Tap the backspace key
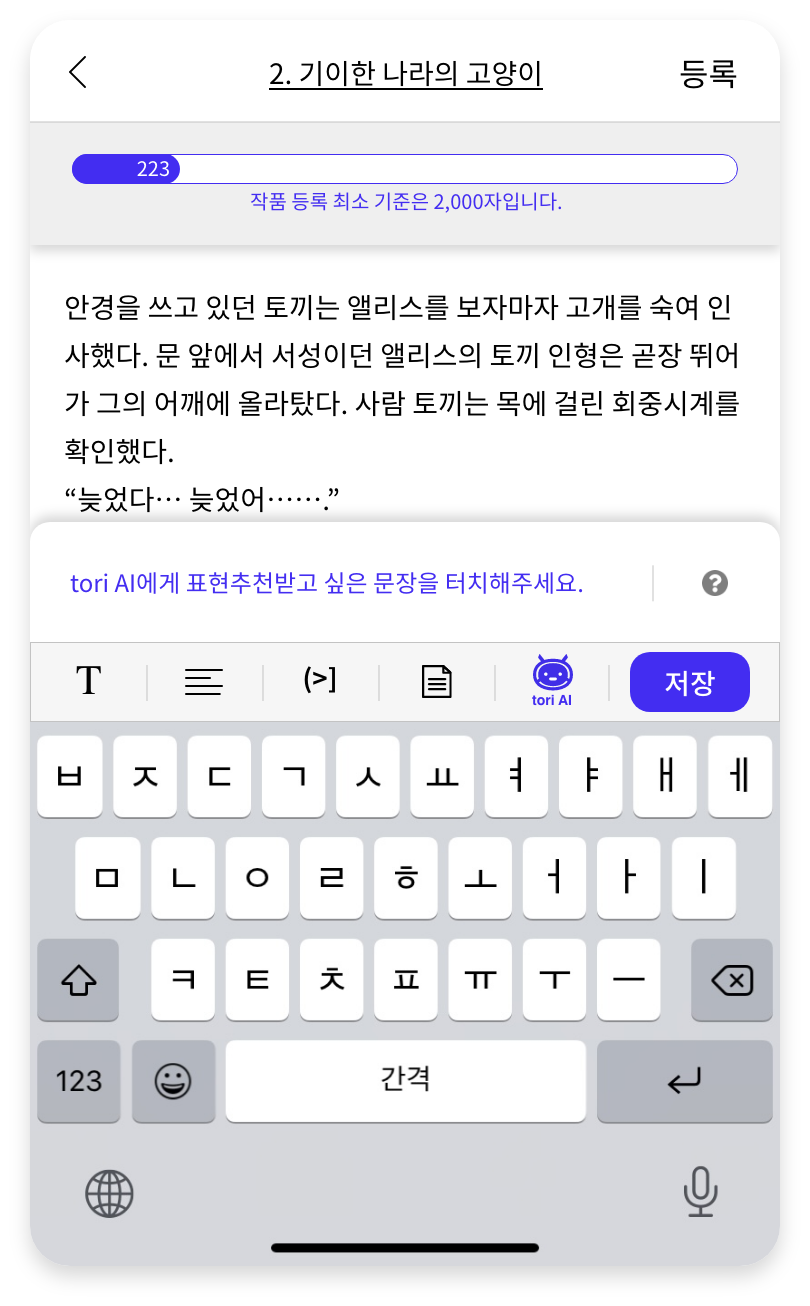This screenshot has height=1306, width=810. pyautogui.click(x=731, y=980)
